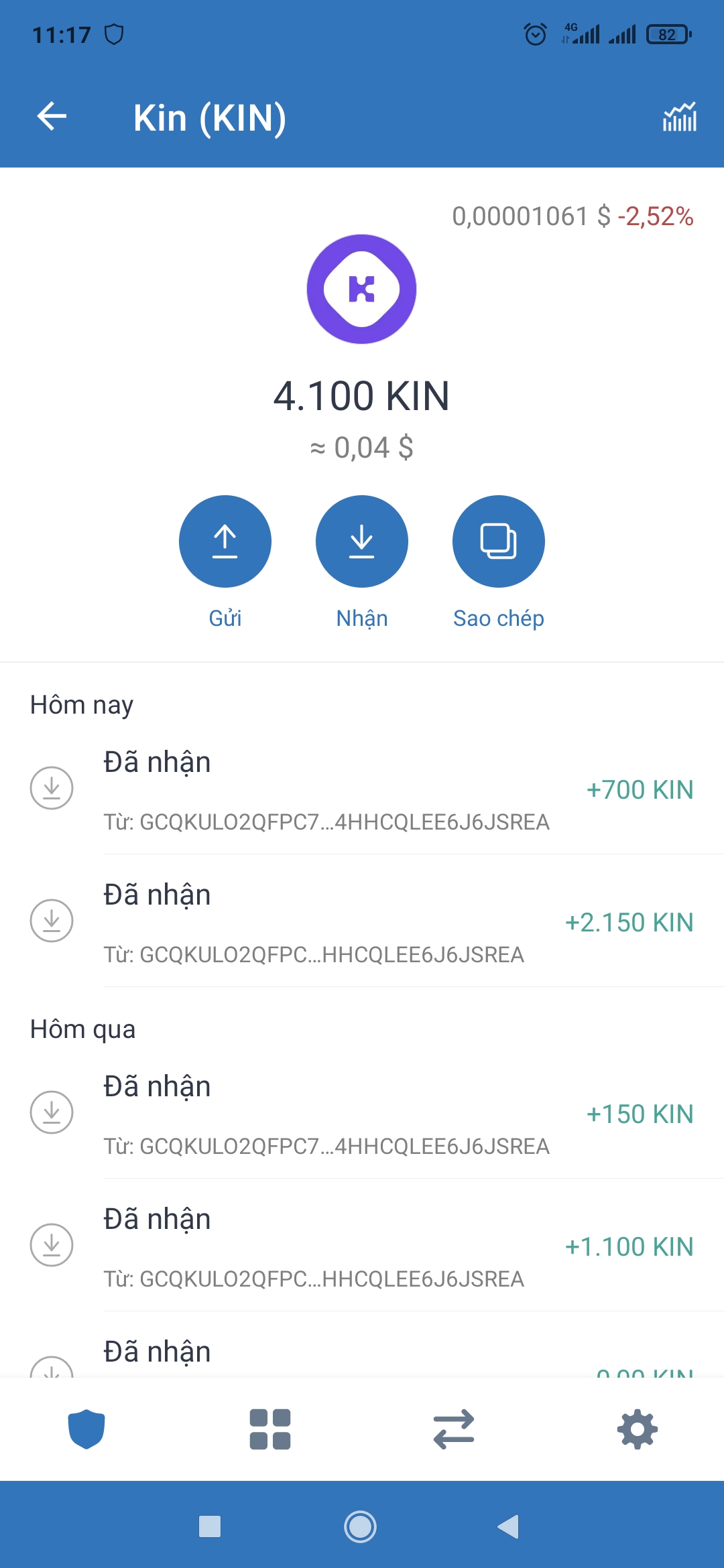Tap the 4.100 KIN balance text
The image size is (724, 1568).
362,395
